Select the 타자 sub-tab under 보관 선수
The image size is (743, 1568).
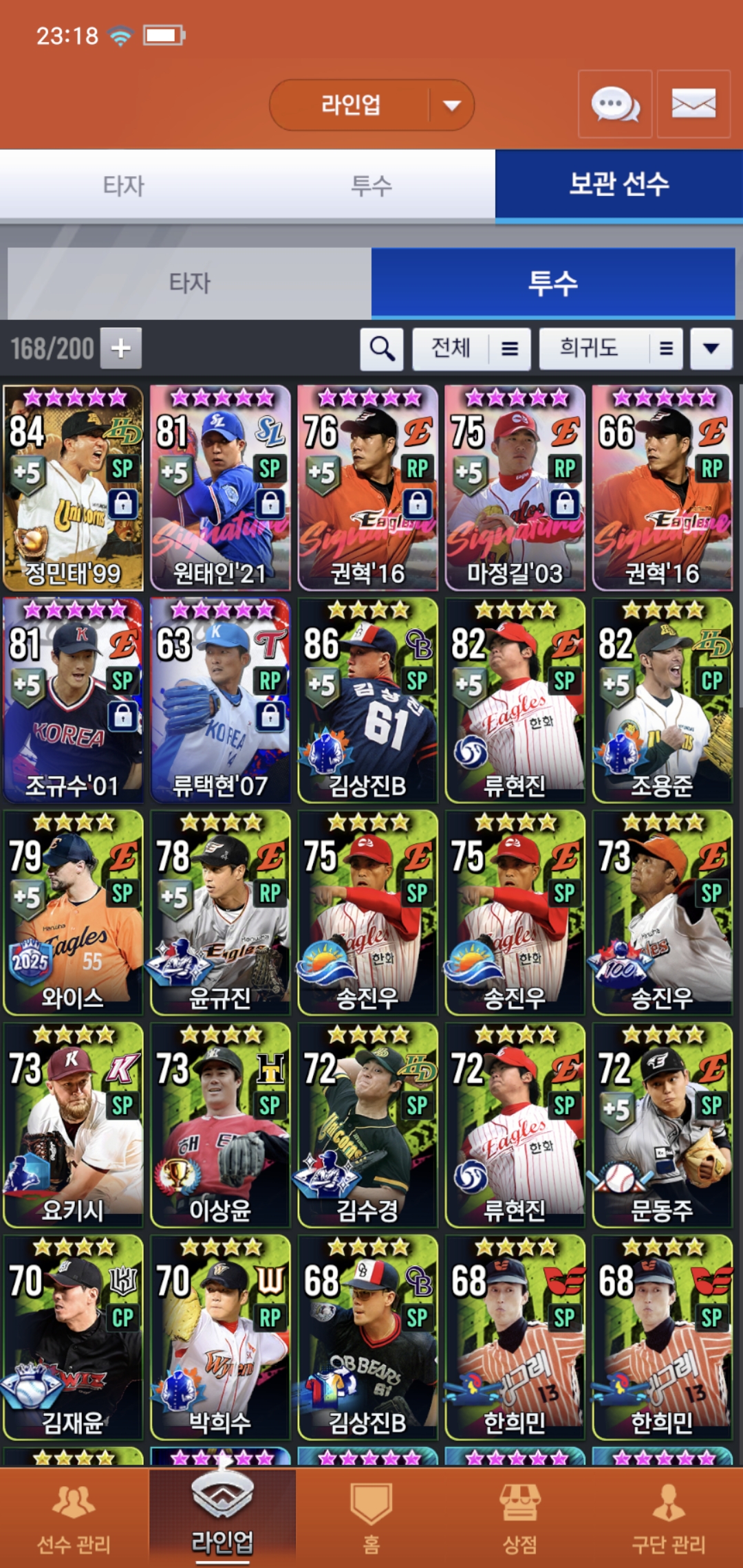tap(189, 283)
